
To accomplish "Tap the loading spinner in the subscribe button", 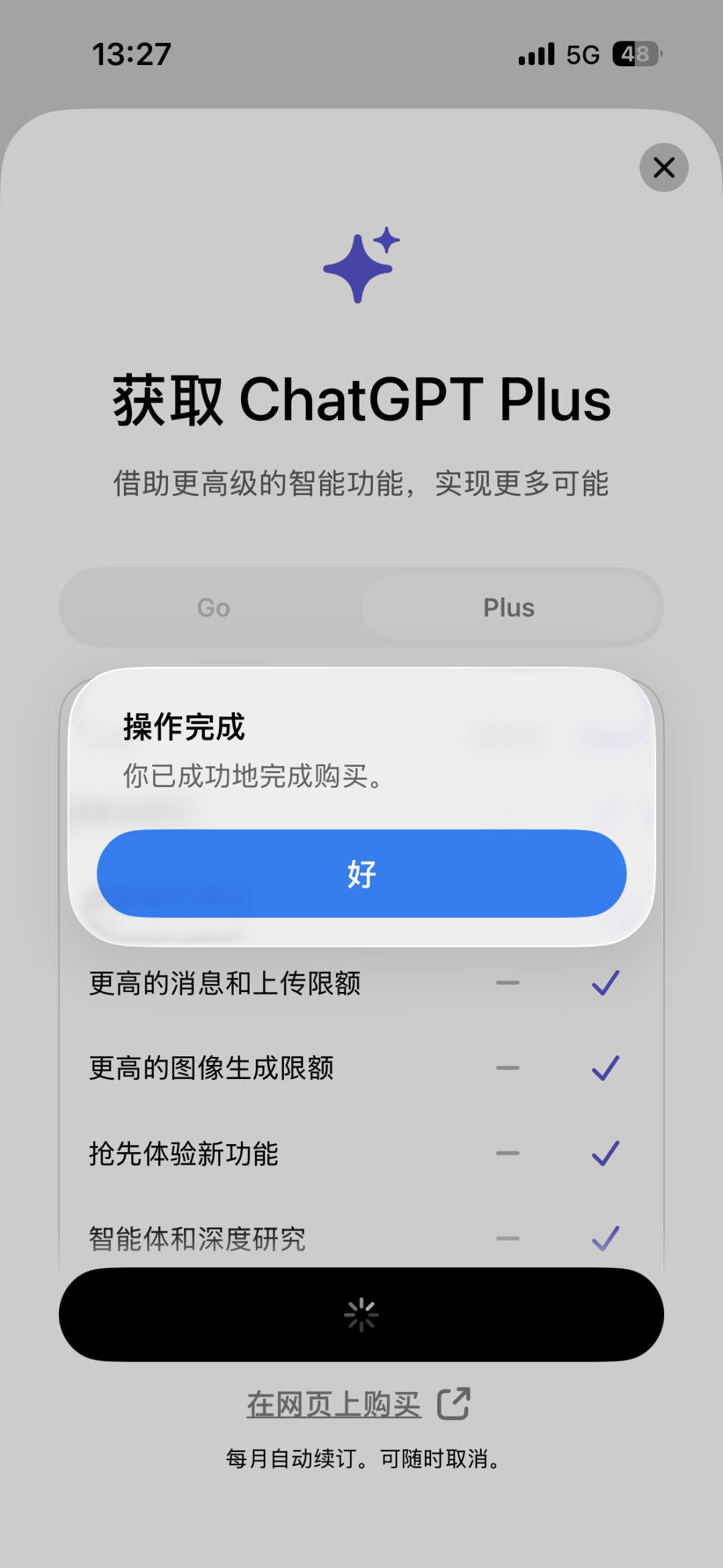I will coord(361,1313).
